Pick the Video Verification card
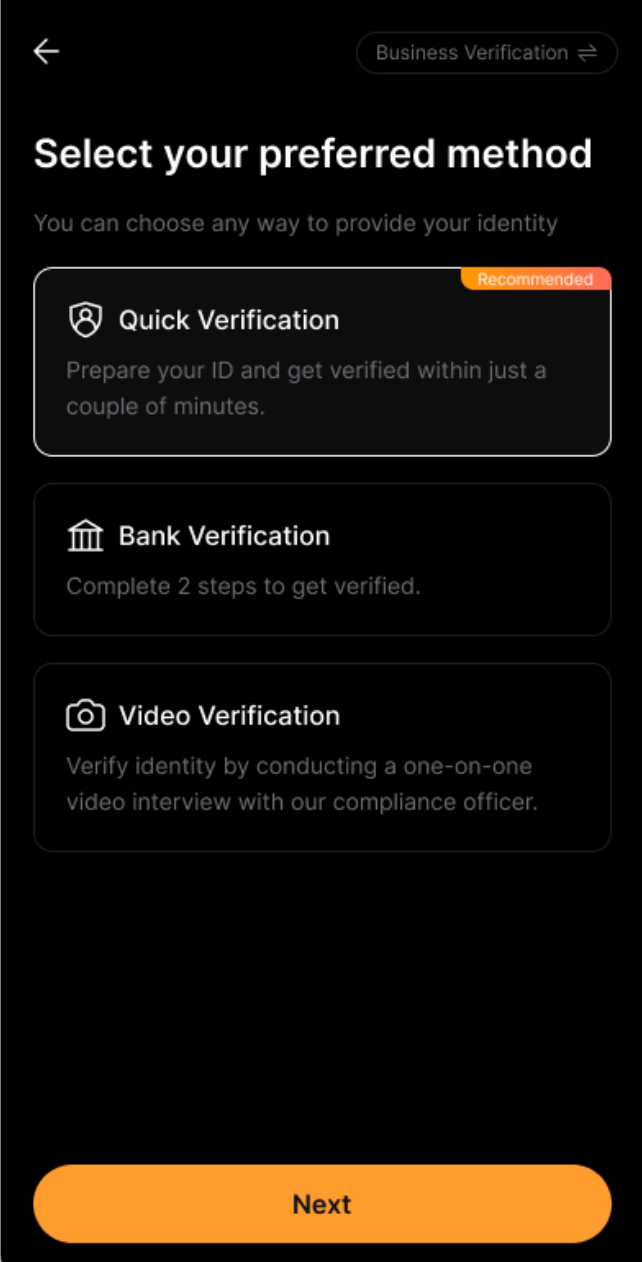Screen dimensions: 642x1262 click(x=322, y=757)
